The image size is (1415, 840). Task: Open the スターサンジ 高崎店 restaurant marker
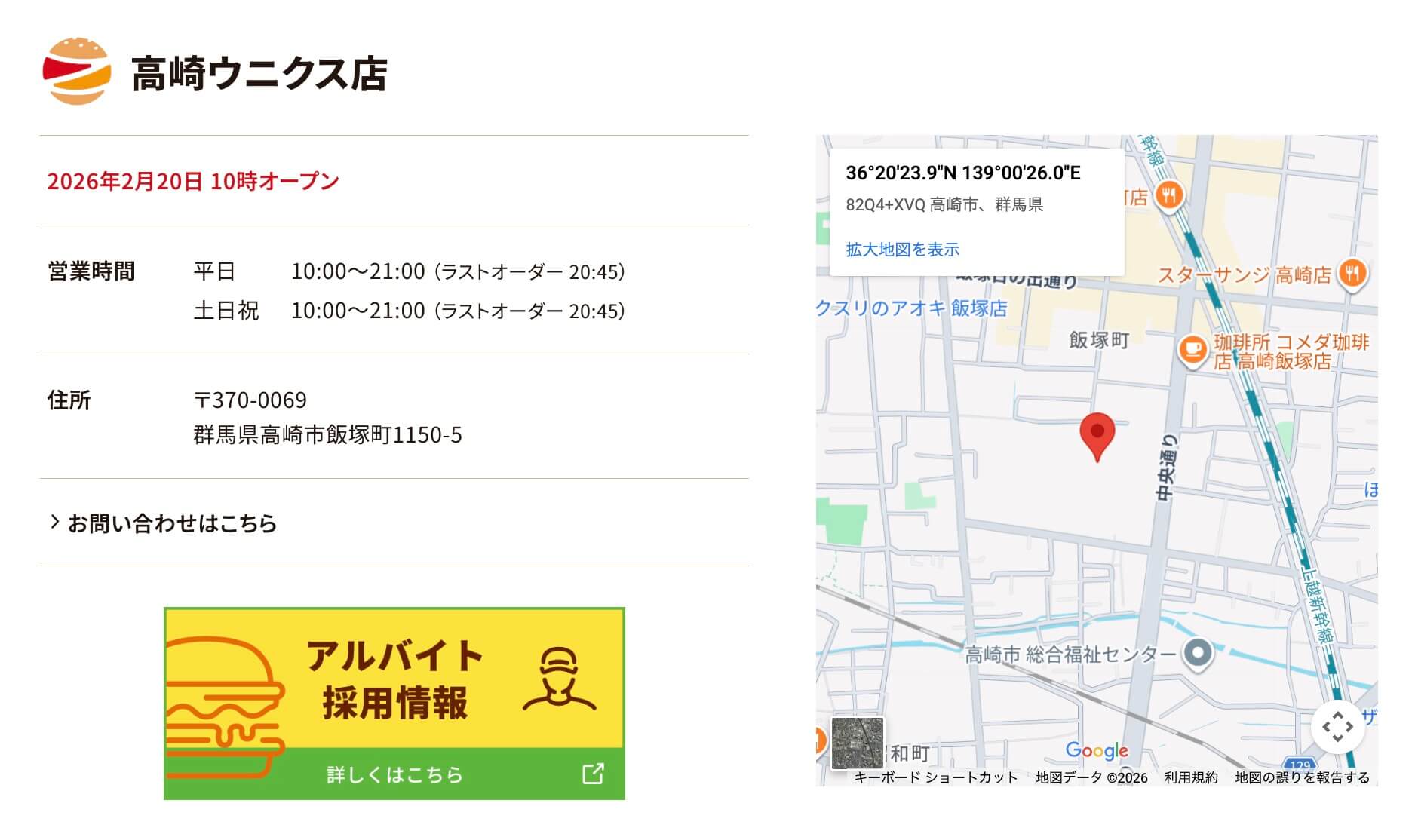1352,273
